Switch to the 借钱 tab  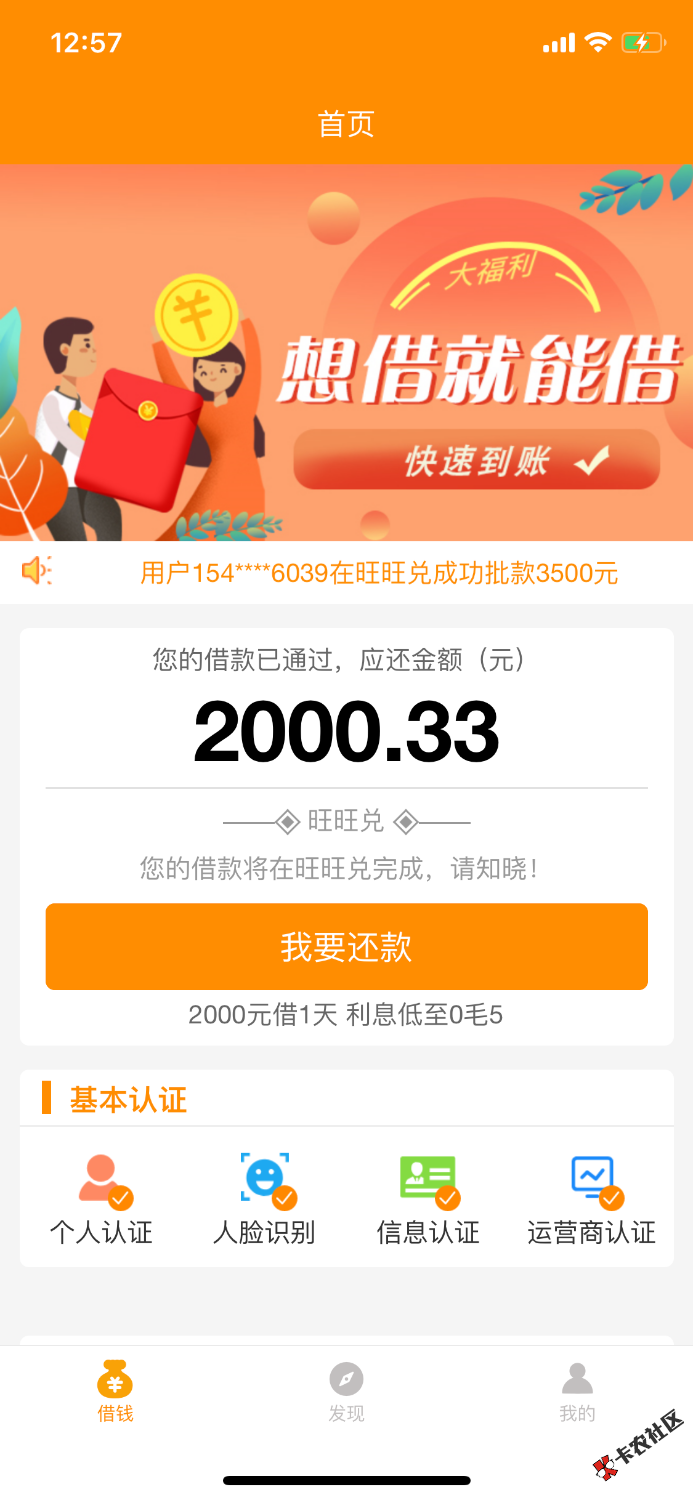pos(115,1391)
